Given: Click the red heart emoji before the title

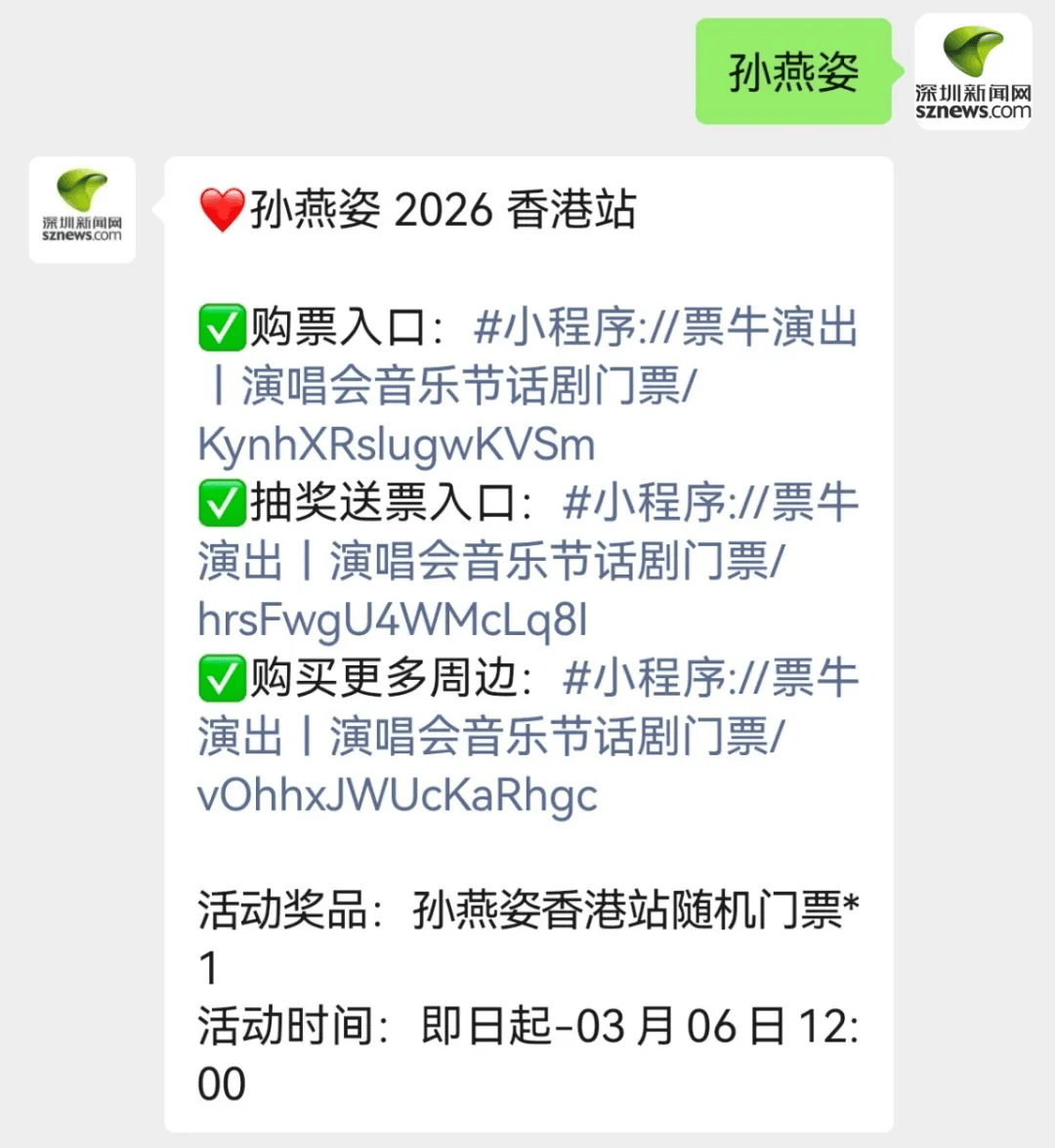Looking at the screenshot, I should point(223,209).
